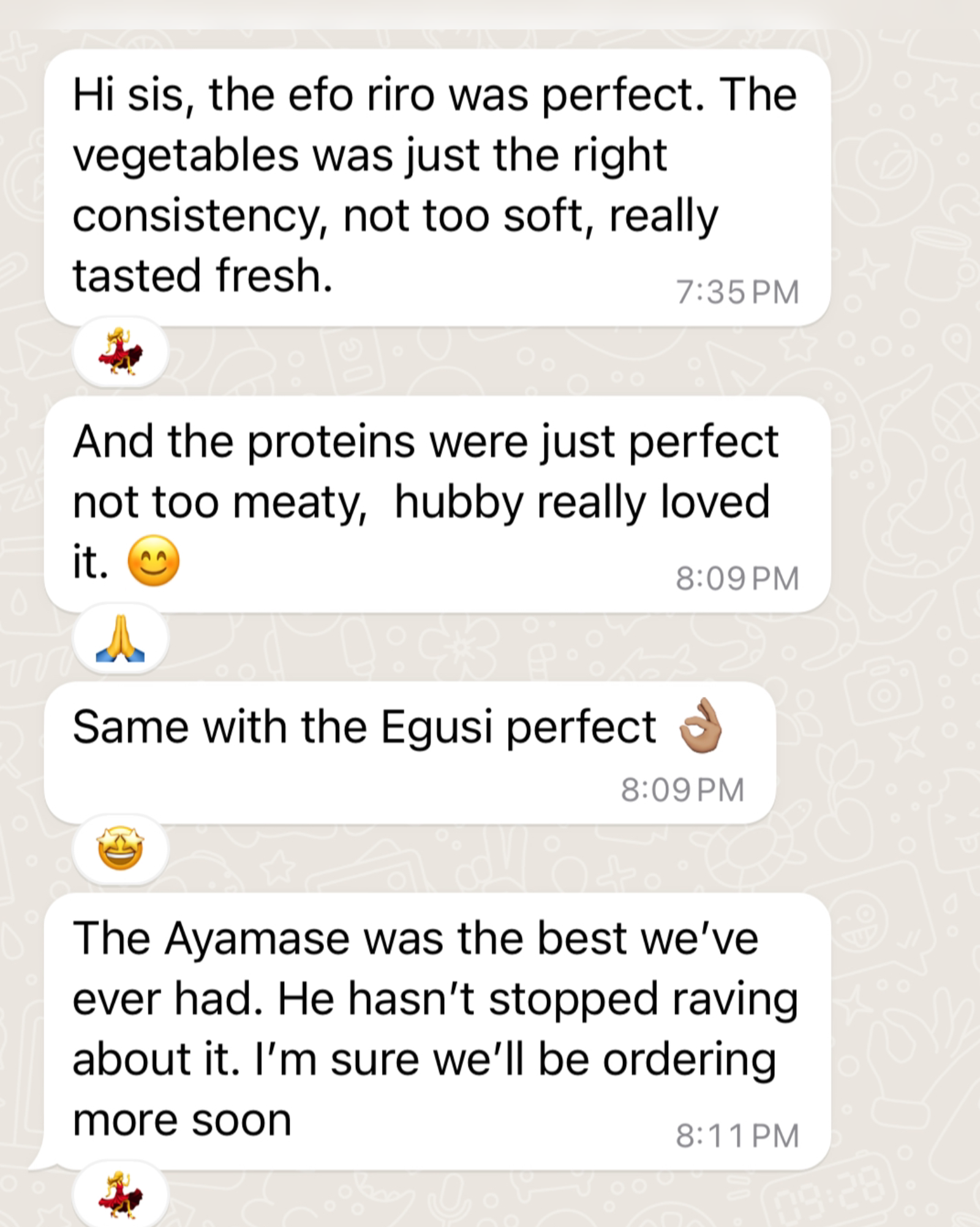Open the dancer reaction under the Ayamase message

click(x=121, y=1195)
